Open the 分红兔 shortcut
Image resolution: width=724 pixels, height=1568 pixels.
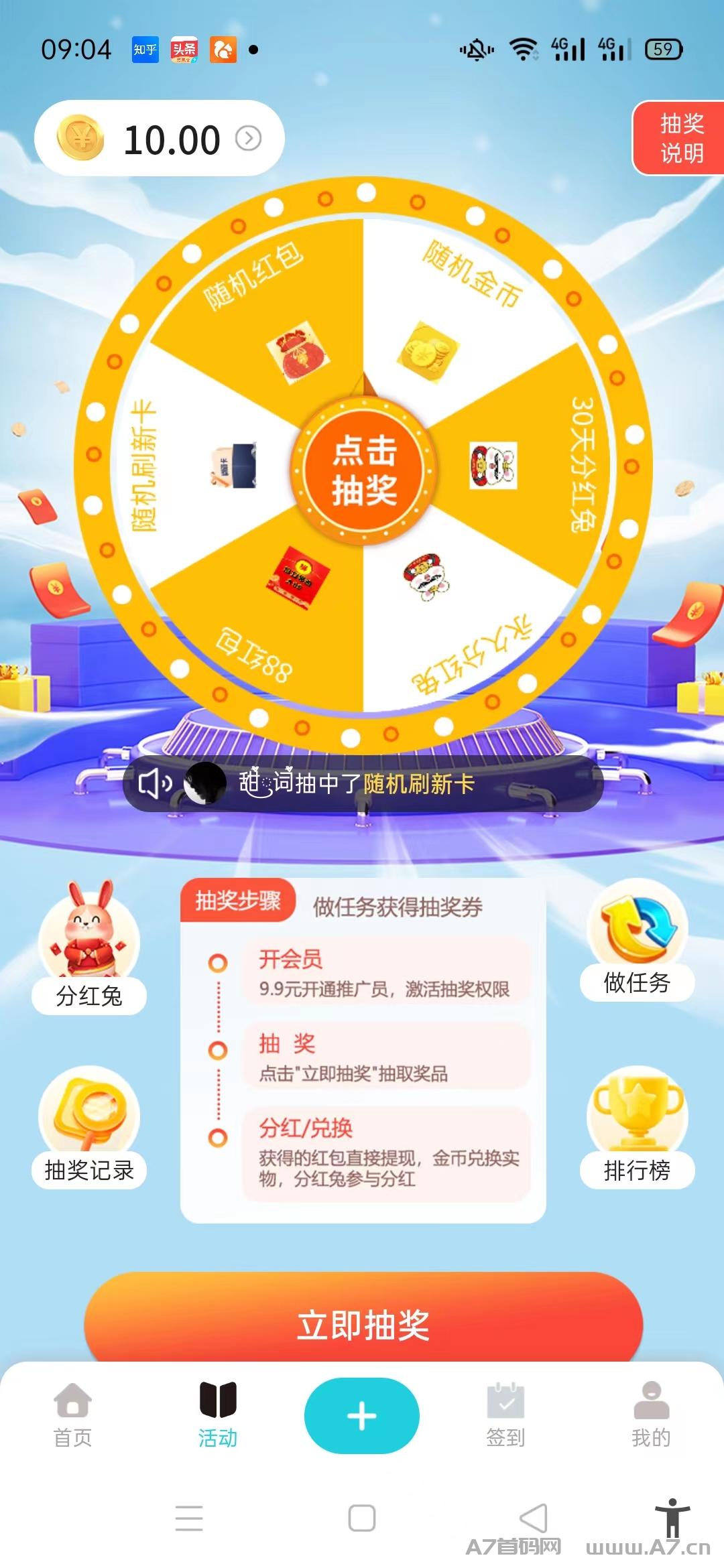89,946
